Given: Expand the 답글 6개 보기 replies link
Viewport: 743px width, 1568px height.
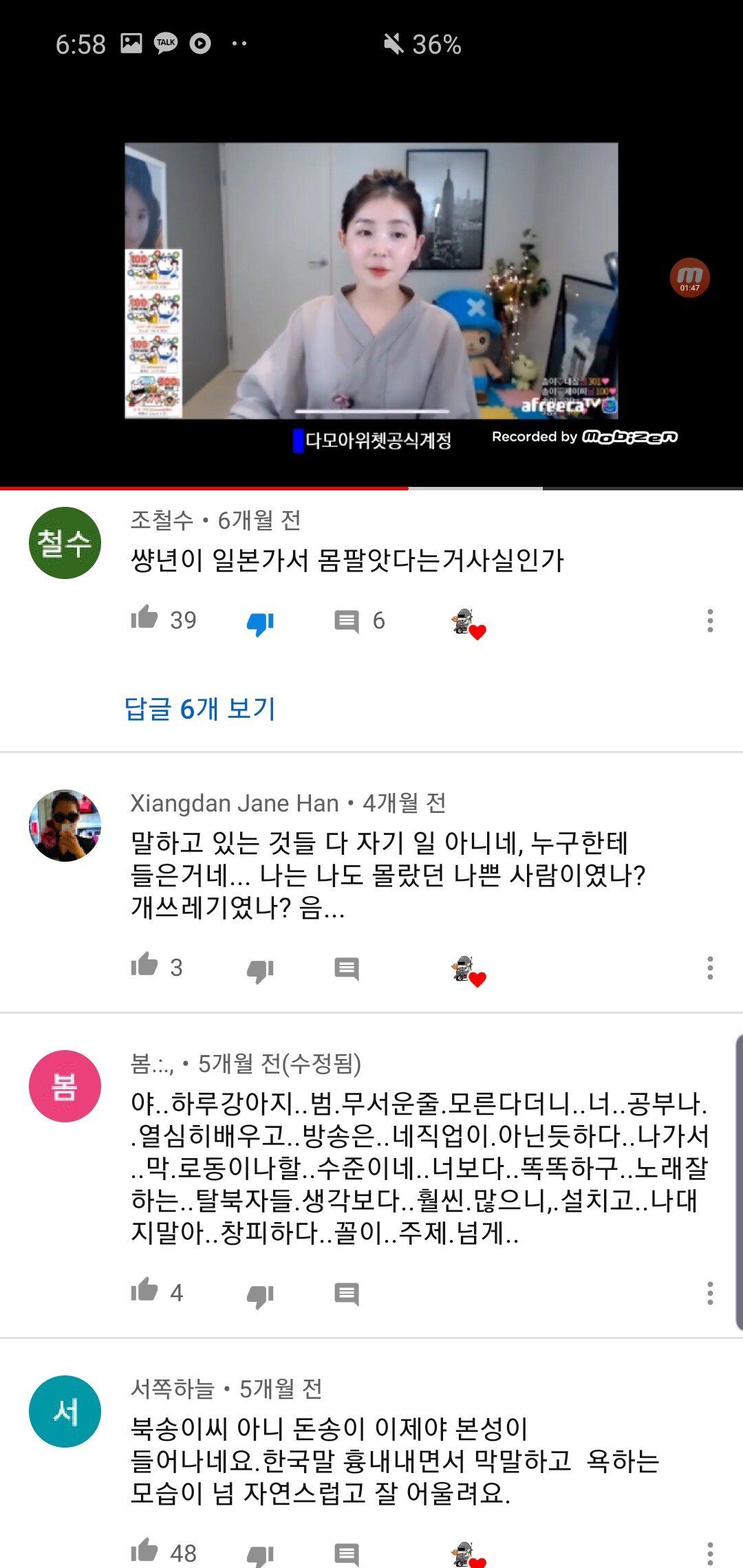Looking at the screenshot, I should click(x=200, y=708).
